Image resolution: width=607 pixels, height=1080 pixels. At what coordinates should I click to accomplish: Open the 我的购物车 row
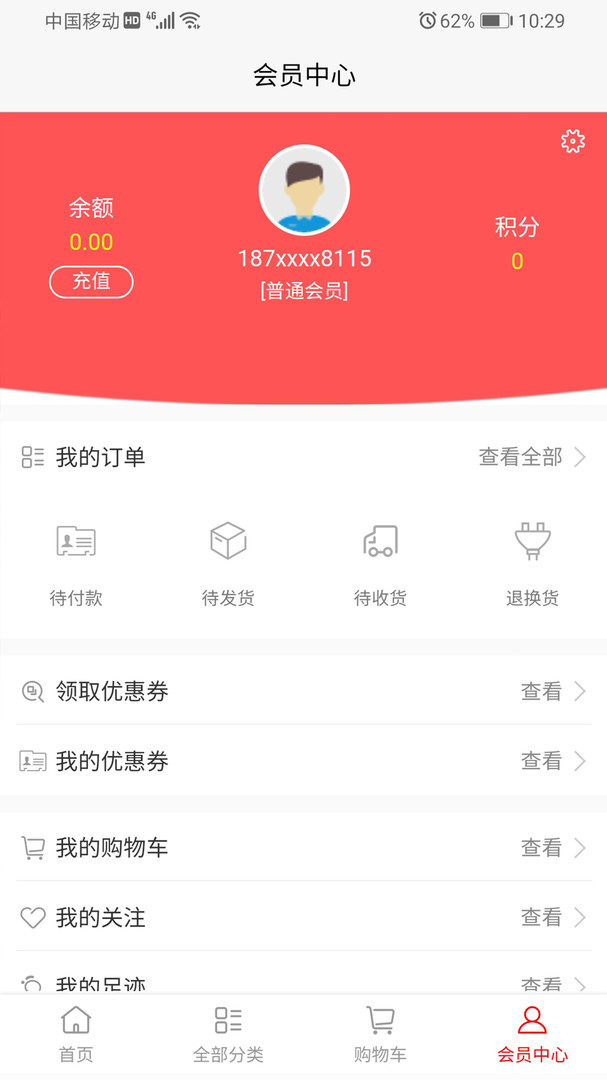click(x=303, y=848)
